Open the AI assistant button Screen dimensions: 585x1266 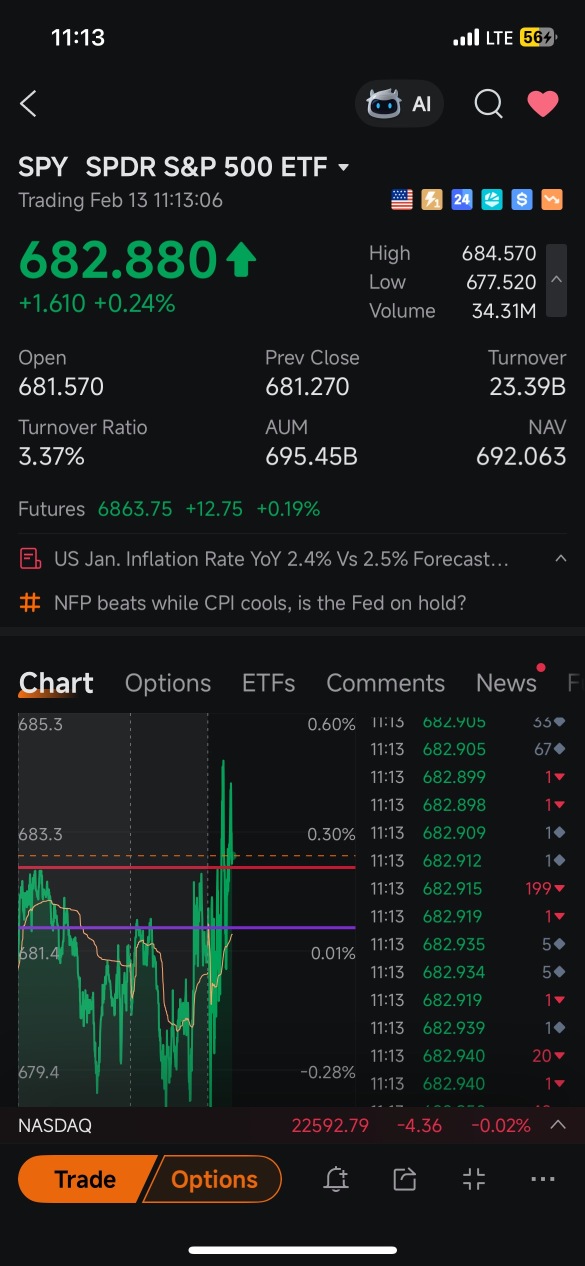[x=399, y=104]
